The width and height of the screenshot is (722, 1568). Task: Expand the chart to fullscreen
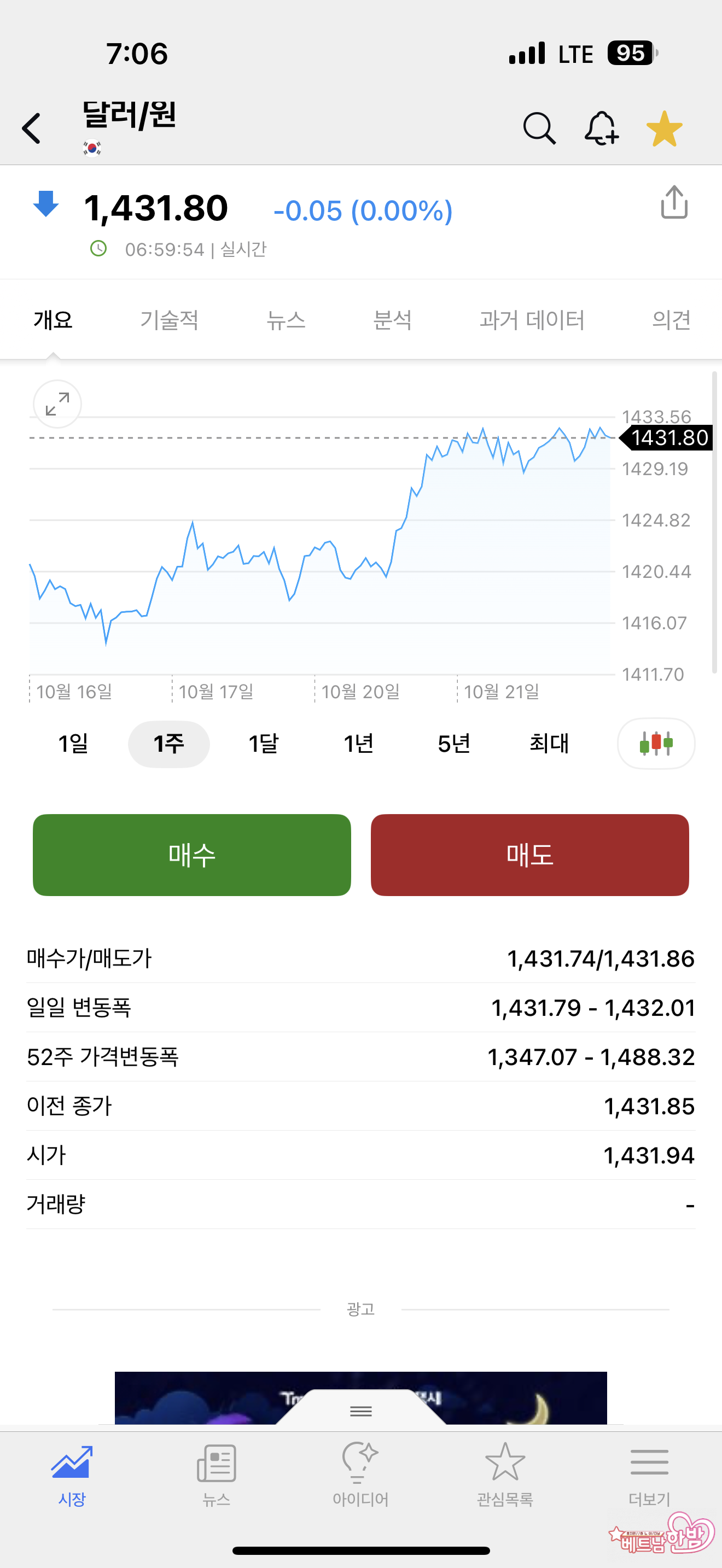(x=57, y=404)
